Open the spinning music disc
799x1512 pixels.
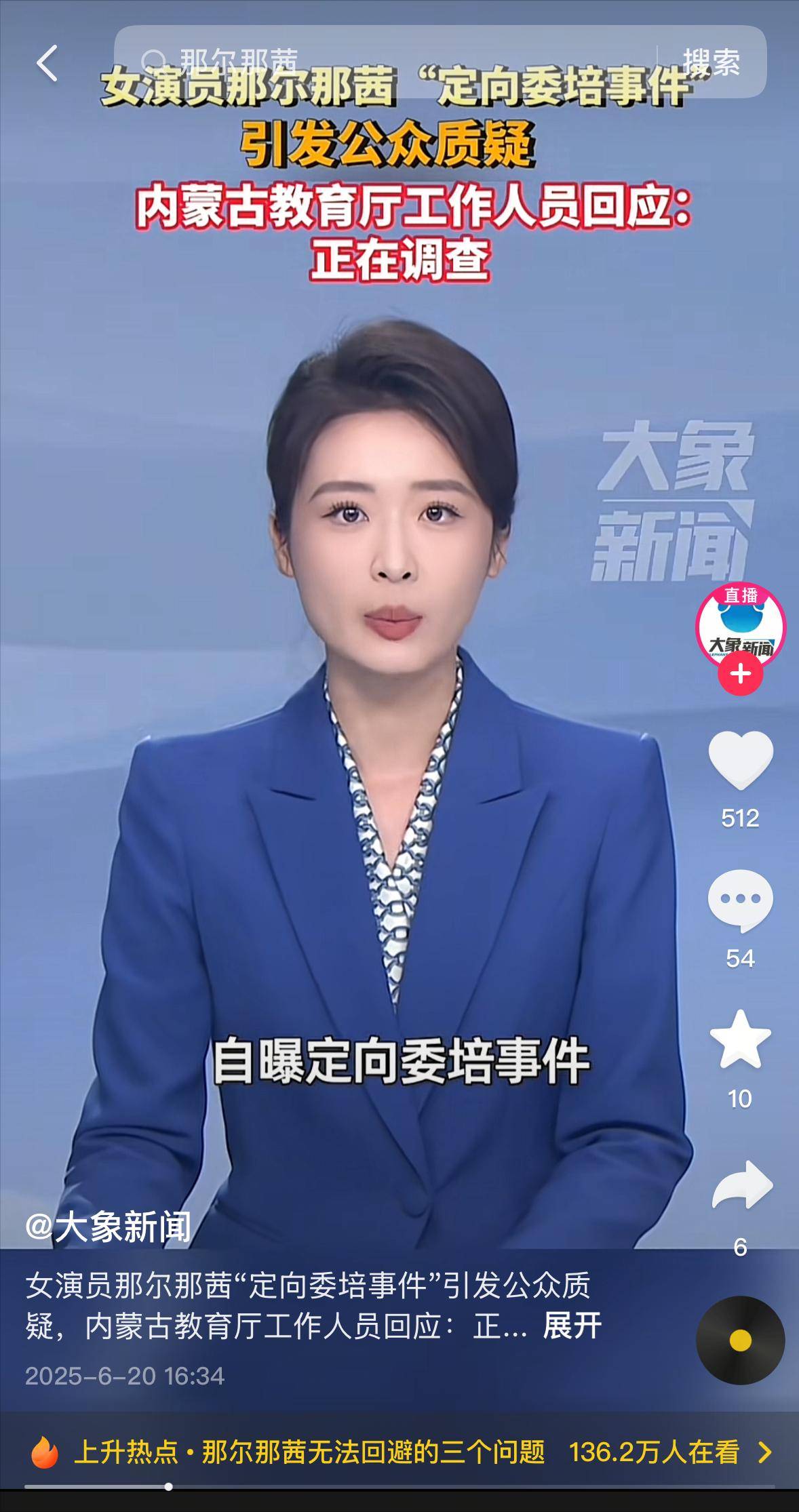coord(741,1340)
